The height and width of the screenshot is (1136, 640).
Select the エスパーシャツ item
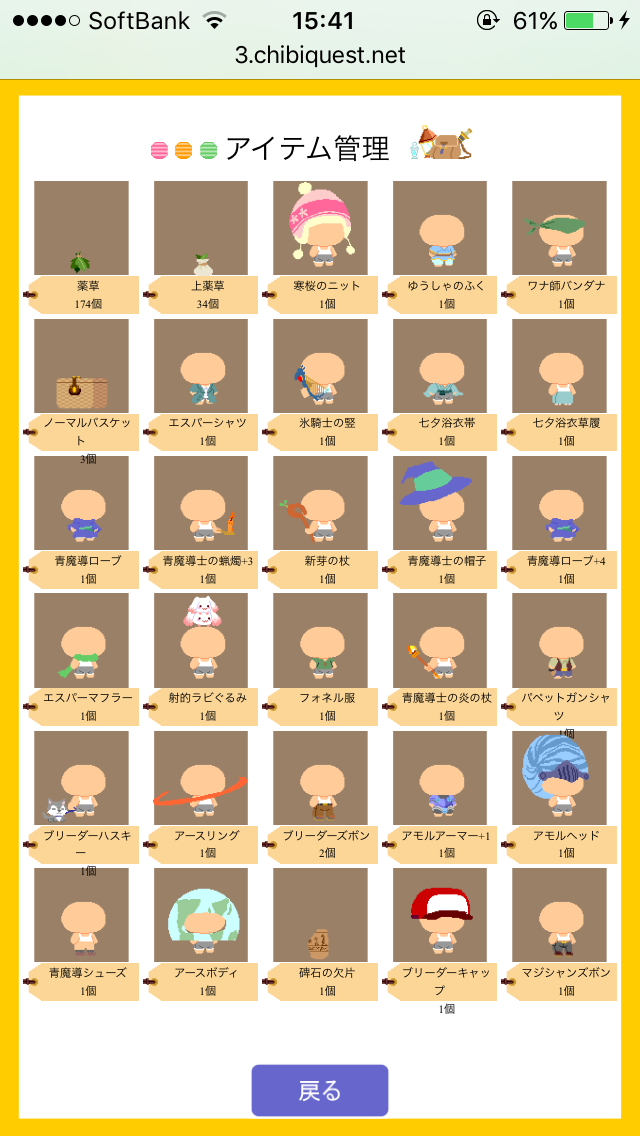point(201,366)
